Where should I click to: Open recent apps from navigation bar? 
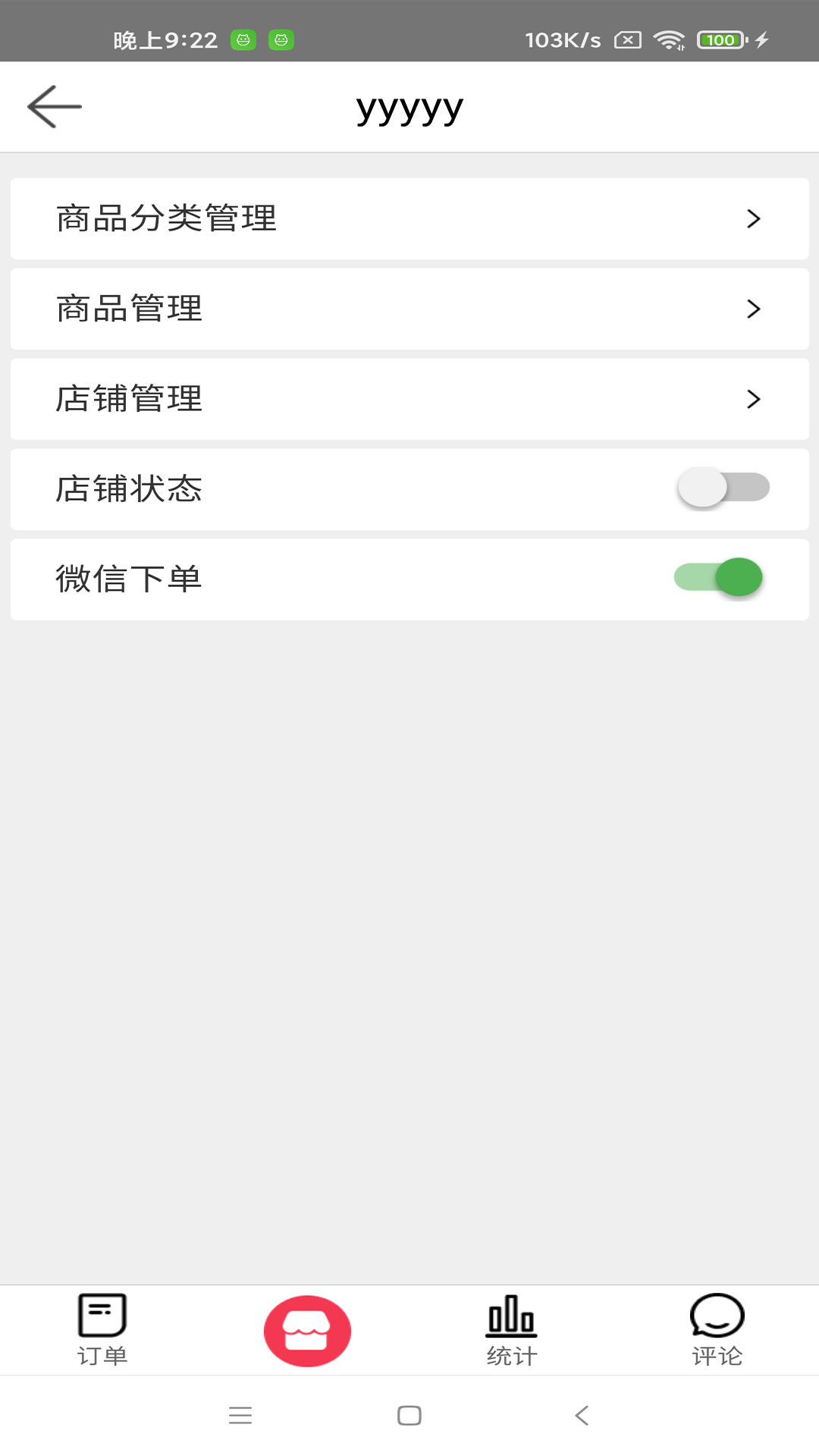tap(240, 1415)
